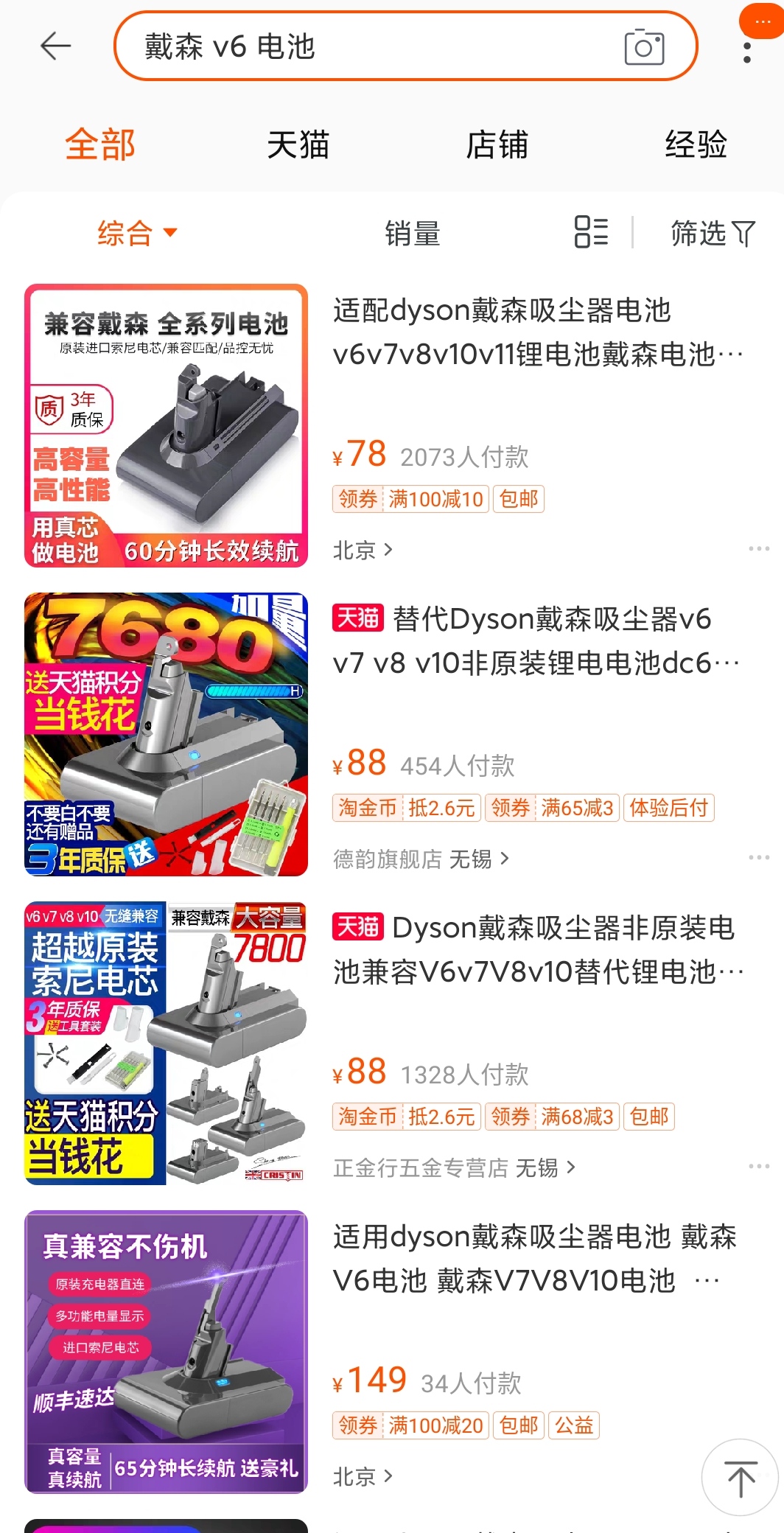Tap the 体验后付 tag on the ¥88 listing
This screenshot has height=1533, width=784.
[668, 807]
